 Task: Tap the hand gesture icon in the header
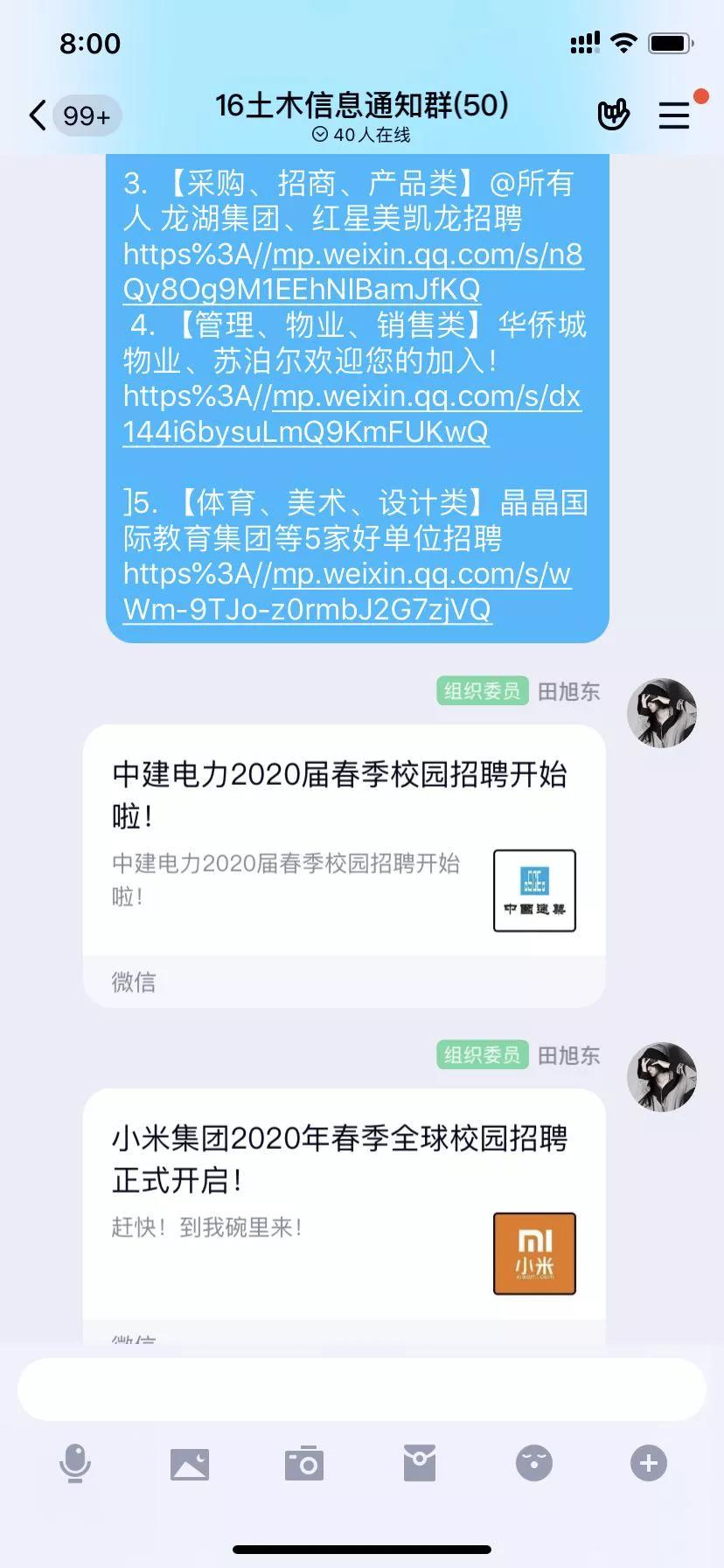[613, 115]
